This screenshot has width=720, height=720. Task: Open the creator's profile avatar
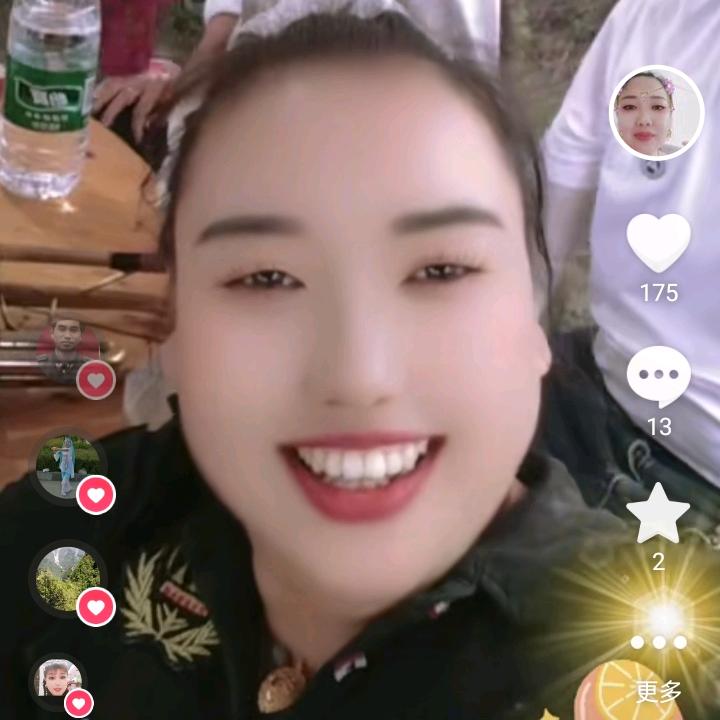[657, 113]
